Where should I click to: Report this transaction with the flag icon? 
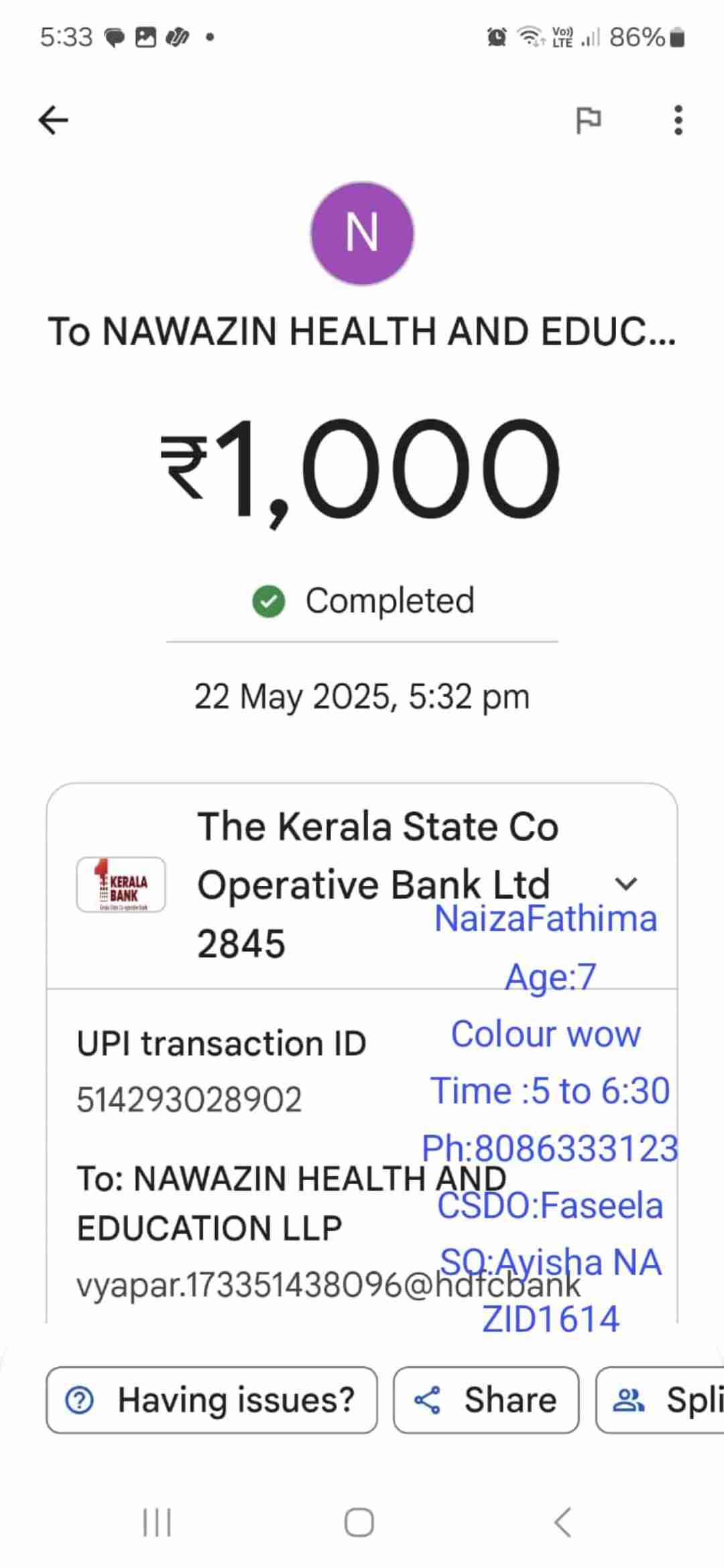(x=589, y=121)
